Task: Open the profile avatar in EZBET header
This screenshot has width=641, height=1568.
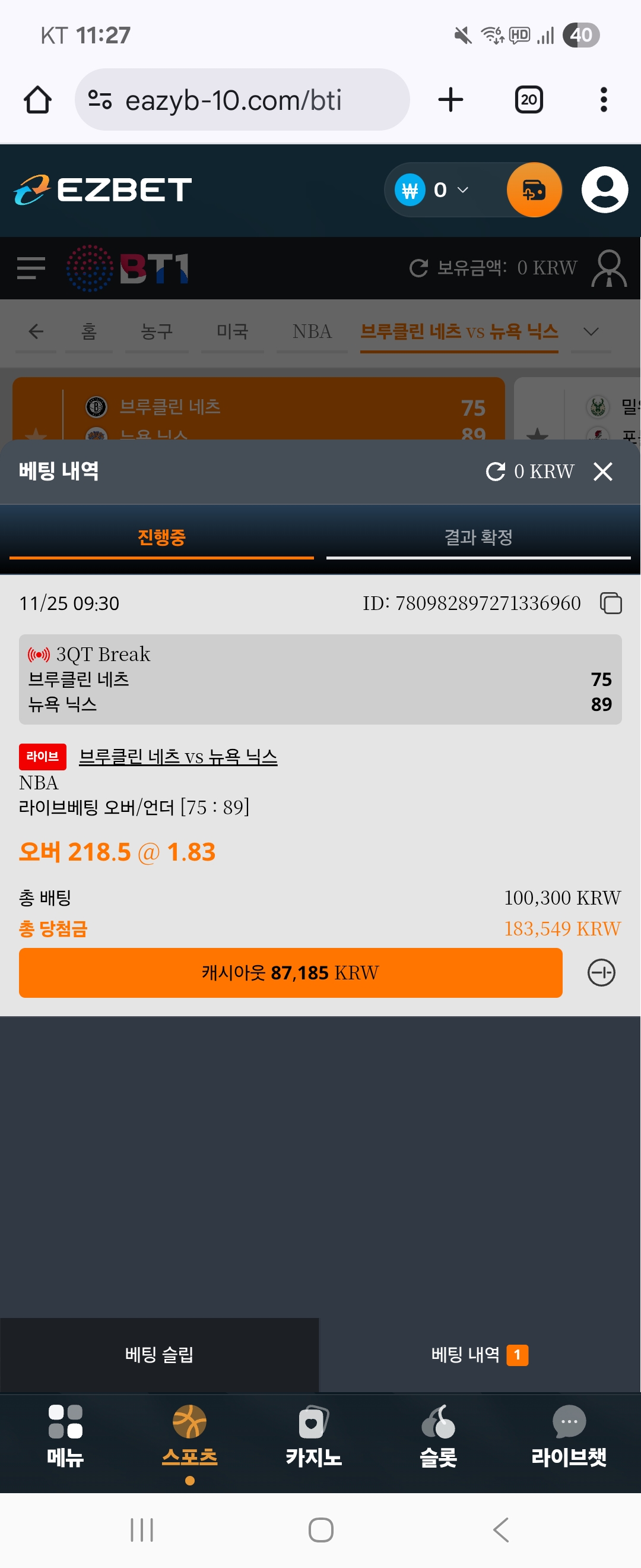Action: (x=604, y=190)
